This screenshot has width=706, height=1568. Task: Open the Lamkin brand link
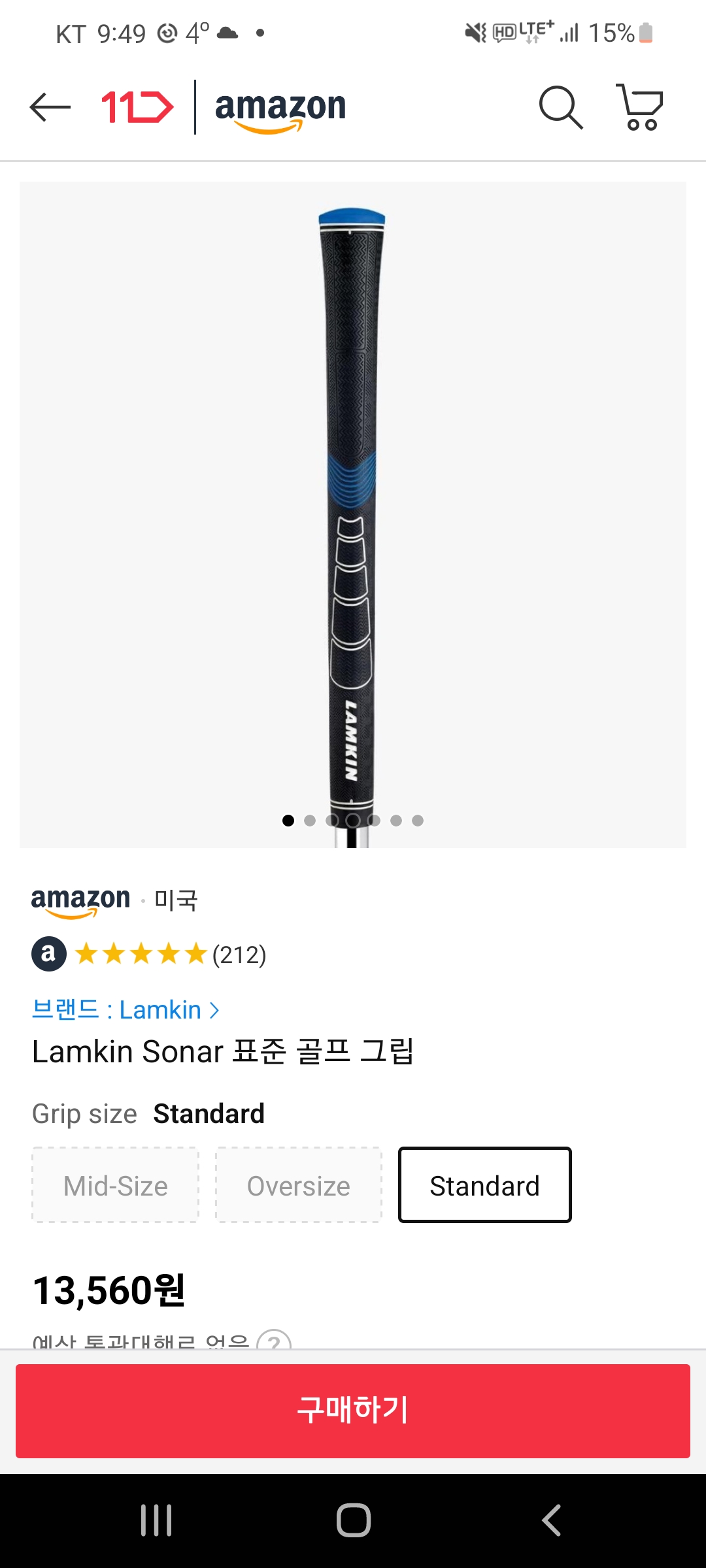point(126,1010)
